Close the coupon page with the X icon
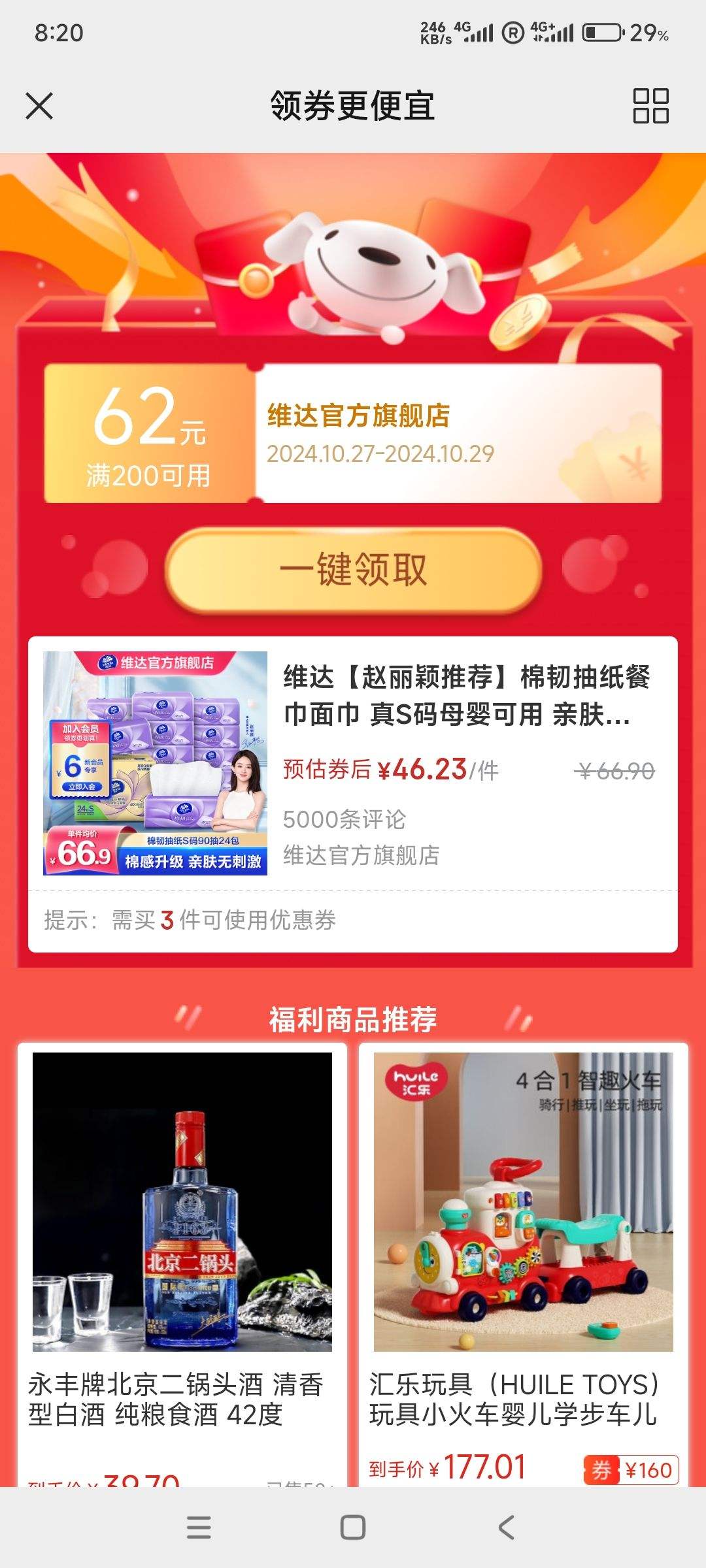 click(x=41, y=106)
